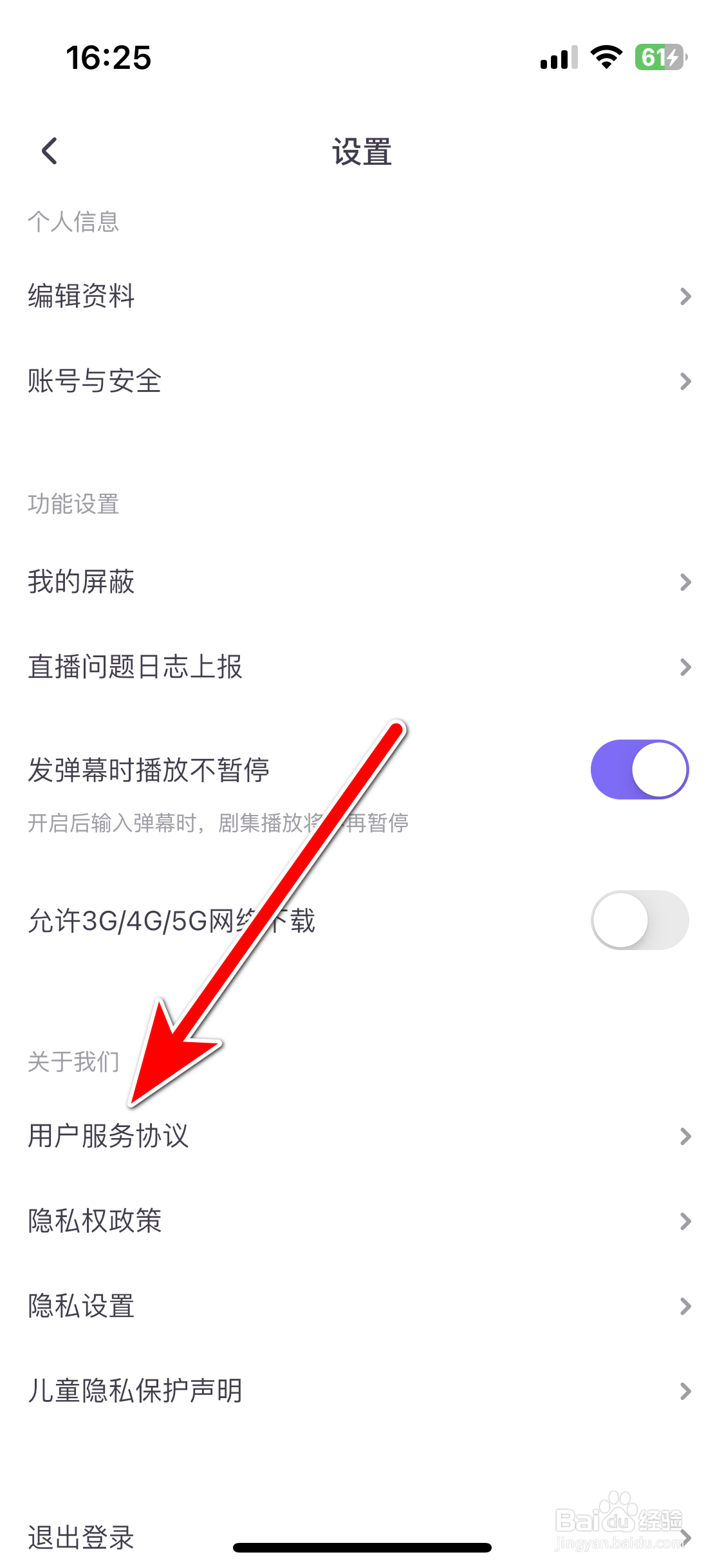Select the 关于我们 section header
Viewport: 724px width, 1568px height.
71,1062
